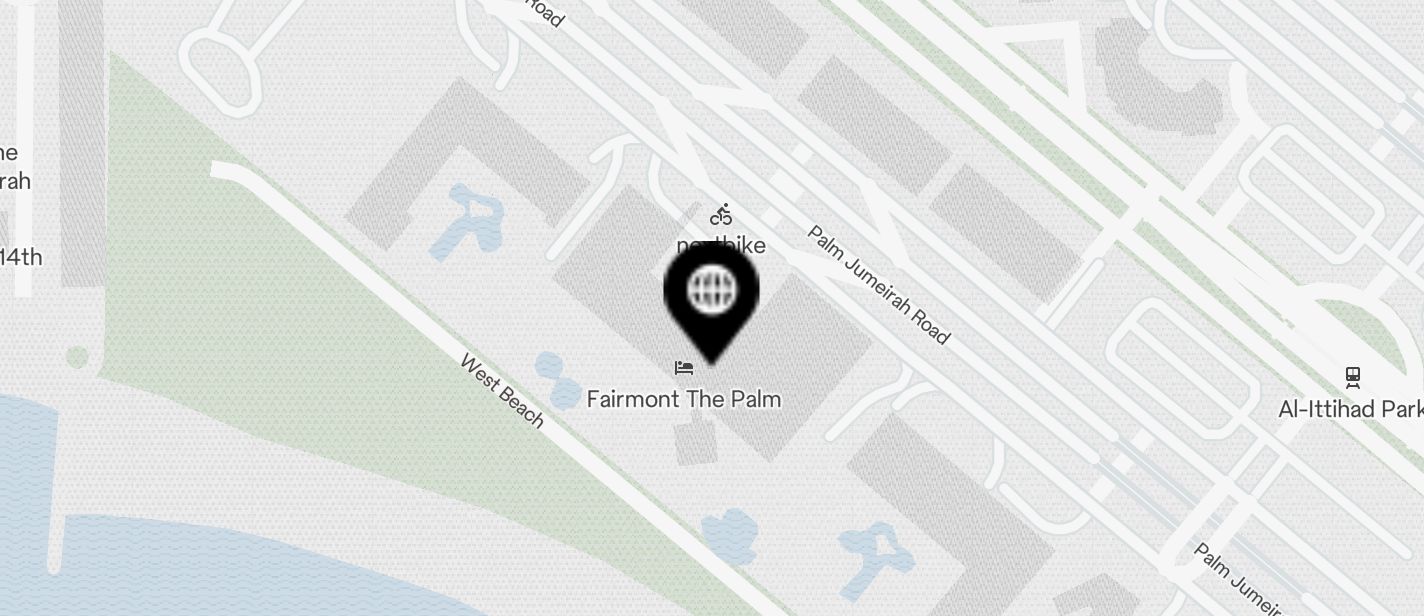This screenshot has height=616, width=1424.
Task: Select the Fairmont The Palm hotel marker
Action: 684,369
